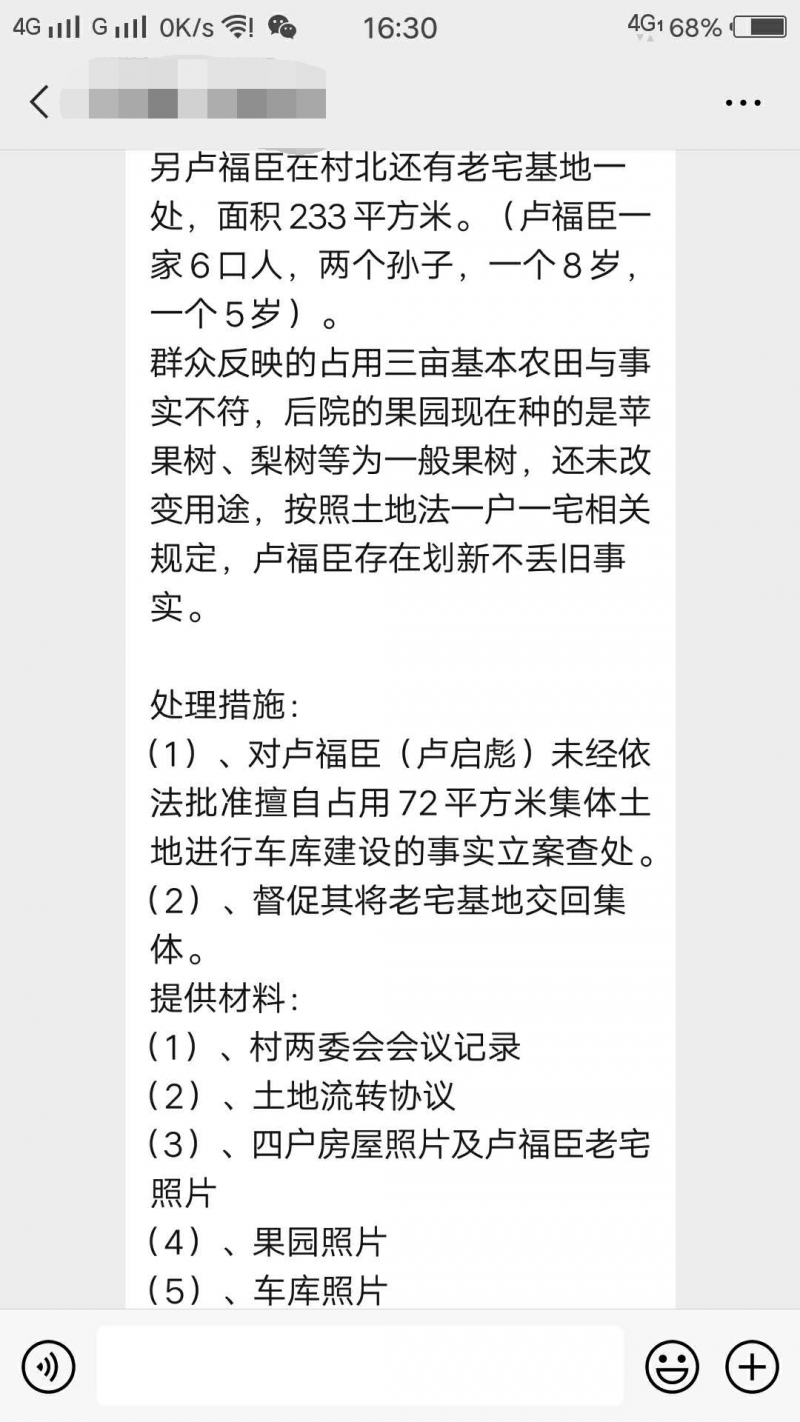Image resolution: width=800 pixels, height=1422 pixels.
Task: Open the emoji picker
Action: (671, 1365)
